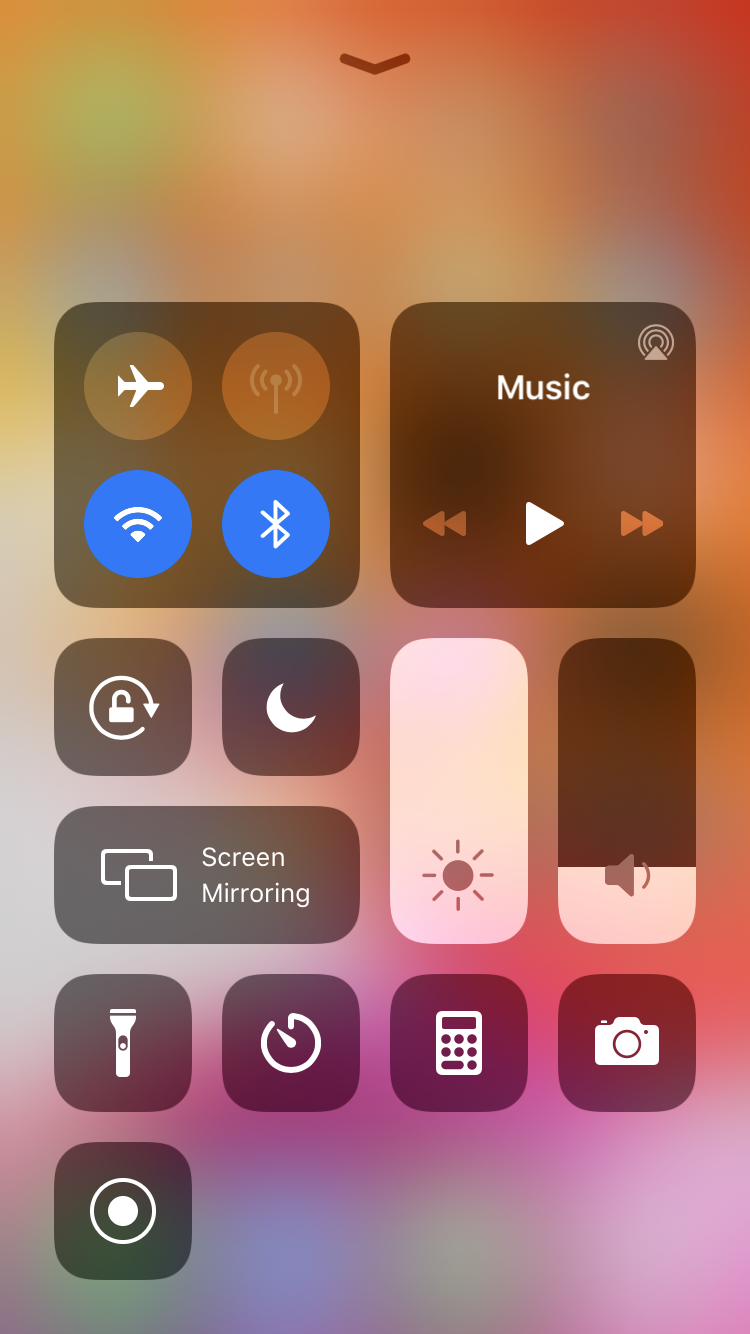The image size is (750, 1334).
Task: Skip to previous track
Action: pyautogui.click(x=445, y=523)
